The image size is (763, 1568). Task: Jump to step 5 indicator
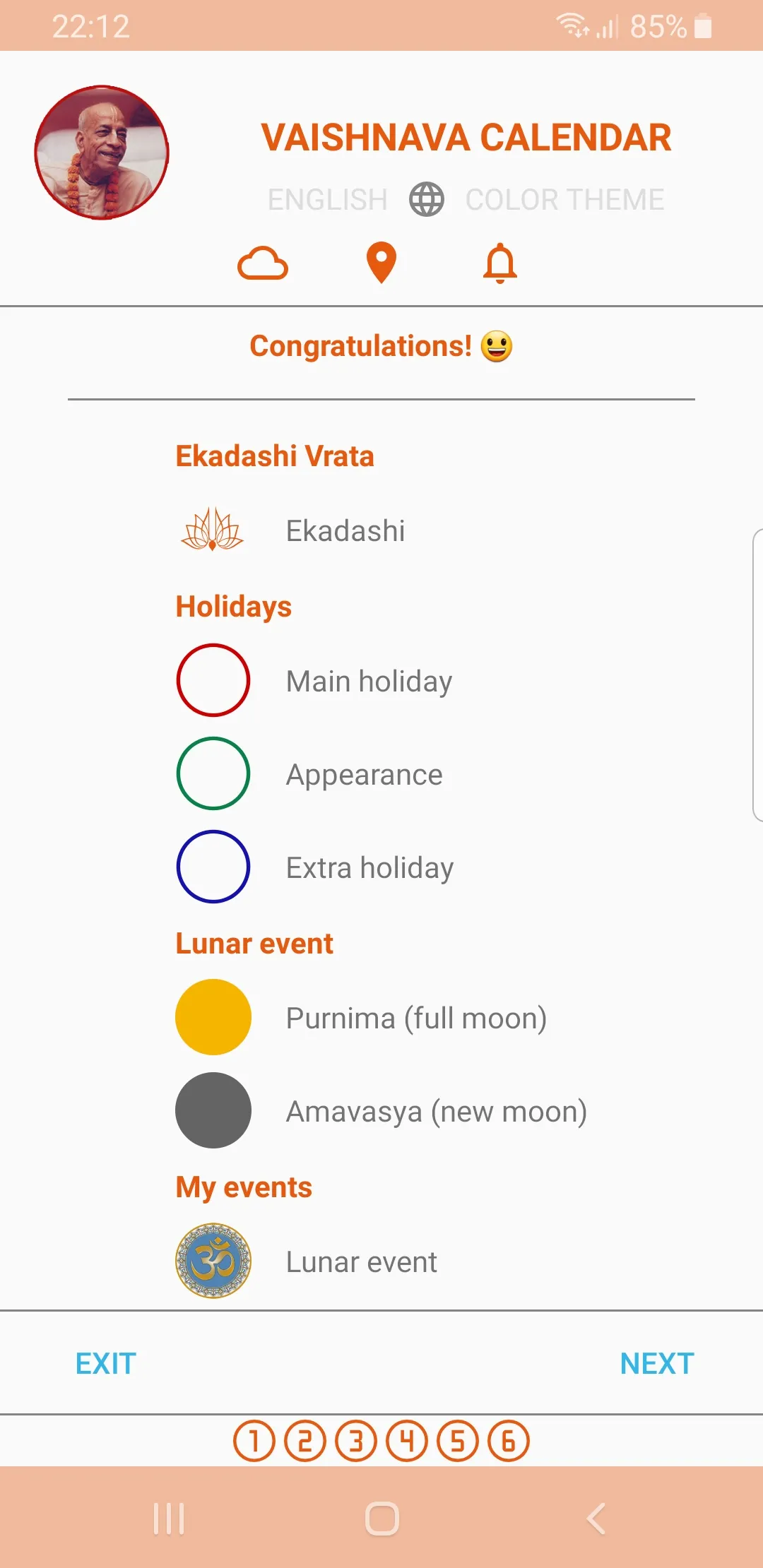(458, 1441)
